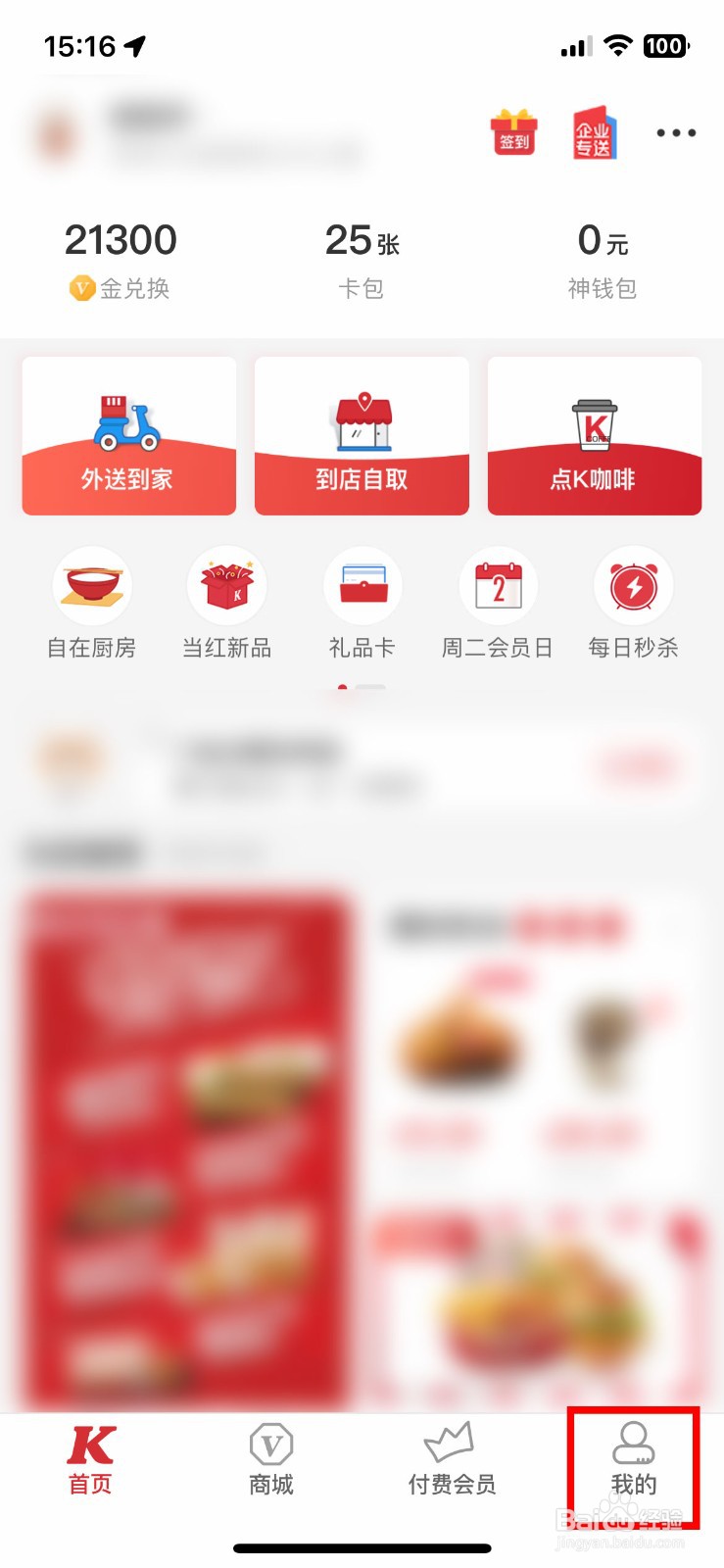Tap the 自在厨房 bowl icon
Image resolution: width=724 pixels, height=1568 pixels.
pyautogui.click(x=91, y=586)
